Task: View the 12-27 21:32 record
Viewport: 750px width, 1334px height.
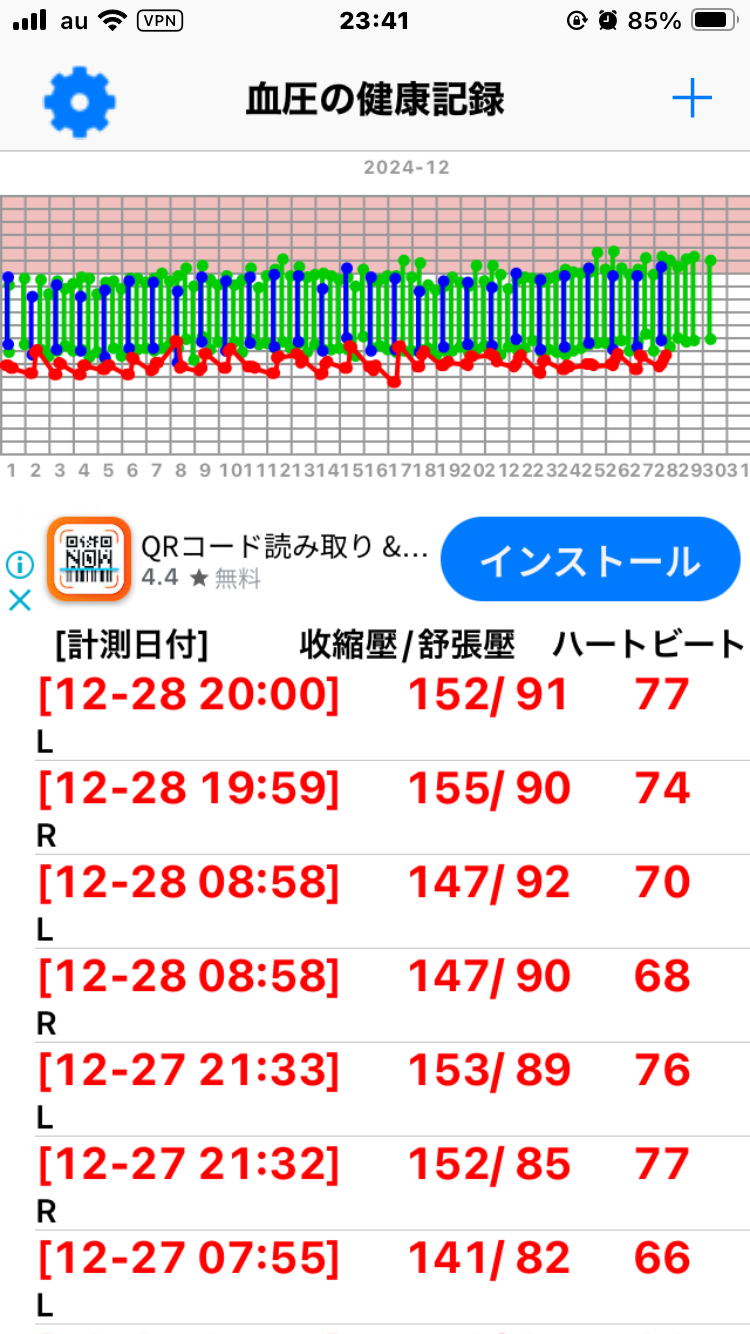Action: (x=375, y=1184)
